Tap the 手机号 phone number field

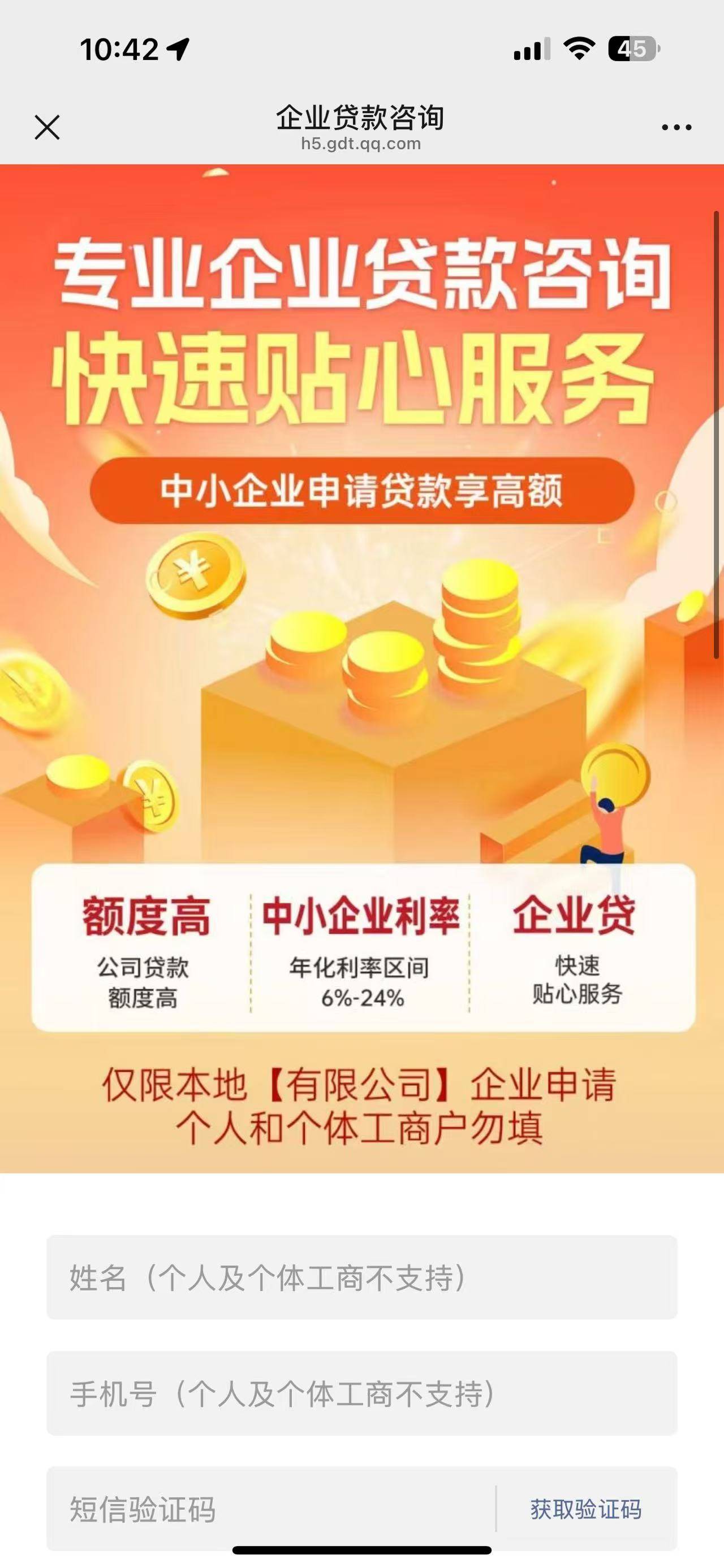[361, 1394]
